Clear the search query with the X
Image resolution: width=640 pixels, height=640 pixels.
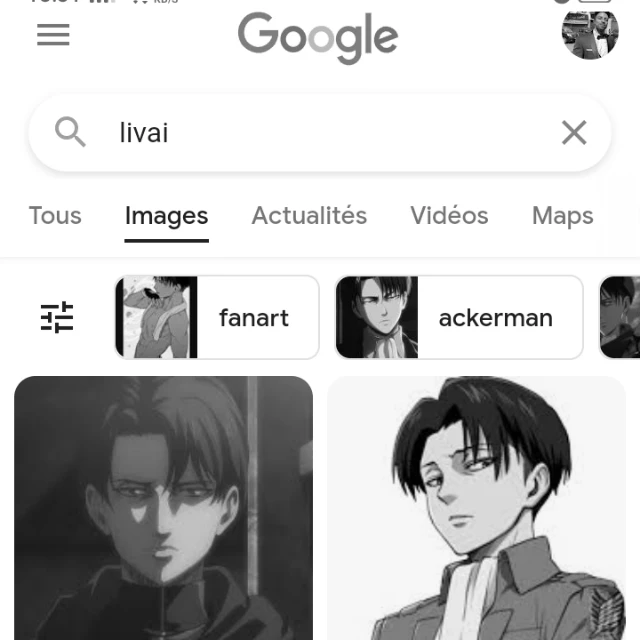(x=574, y=133)
